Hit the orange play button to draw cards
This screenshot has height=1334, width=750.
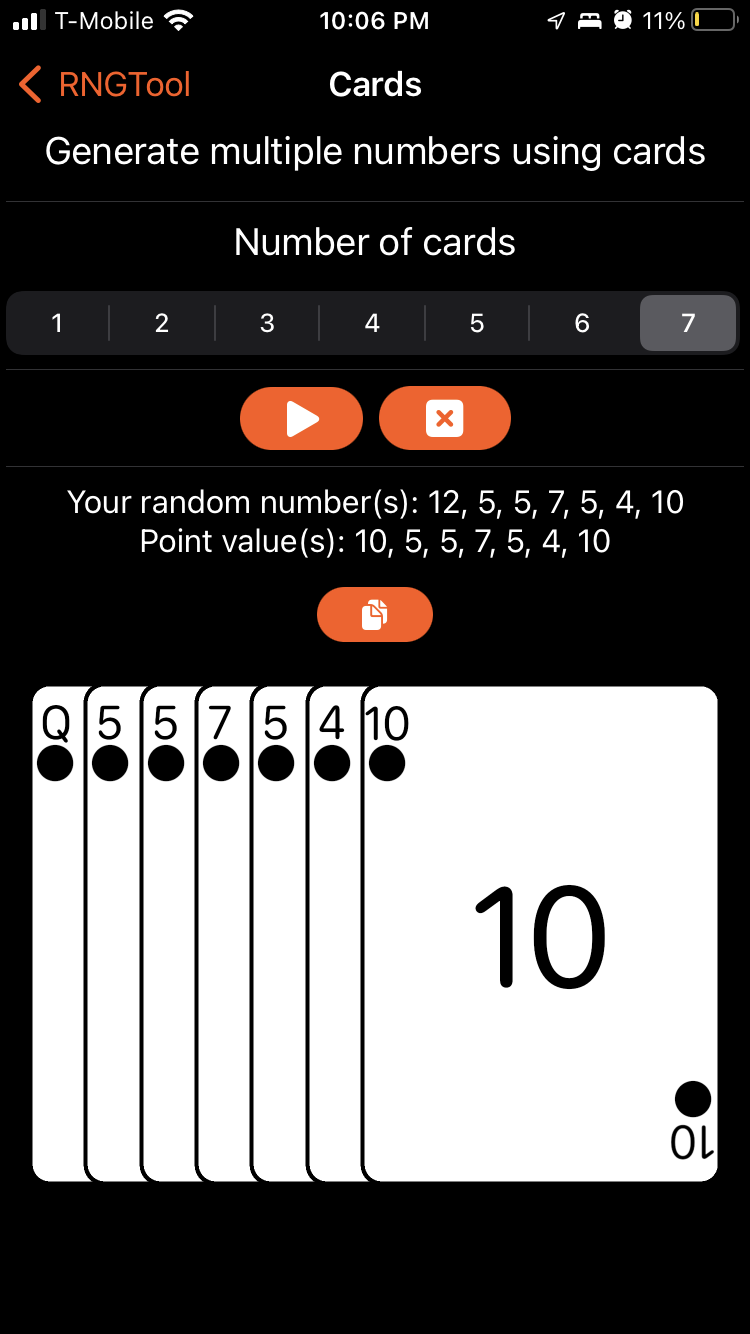(301, 418)
